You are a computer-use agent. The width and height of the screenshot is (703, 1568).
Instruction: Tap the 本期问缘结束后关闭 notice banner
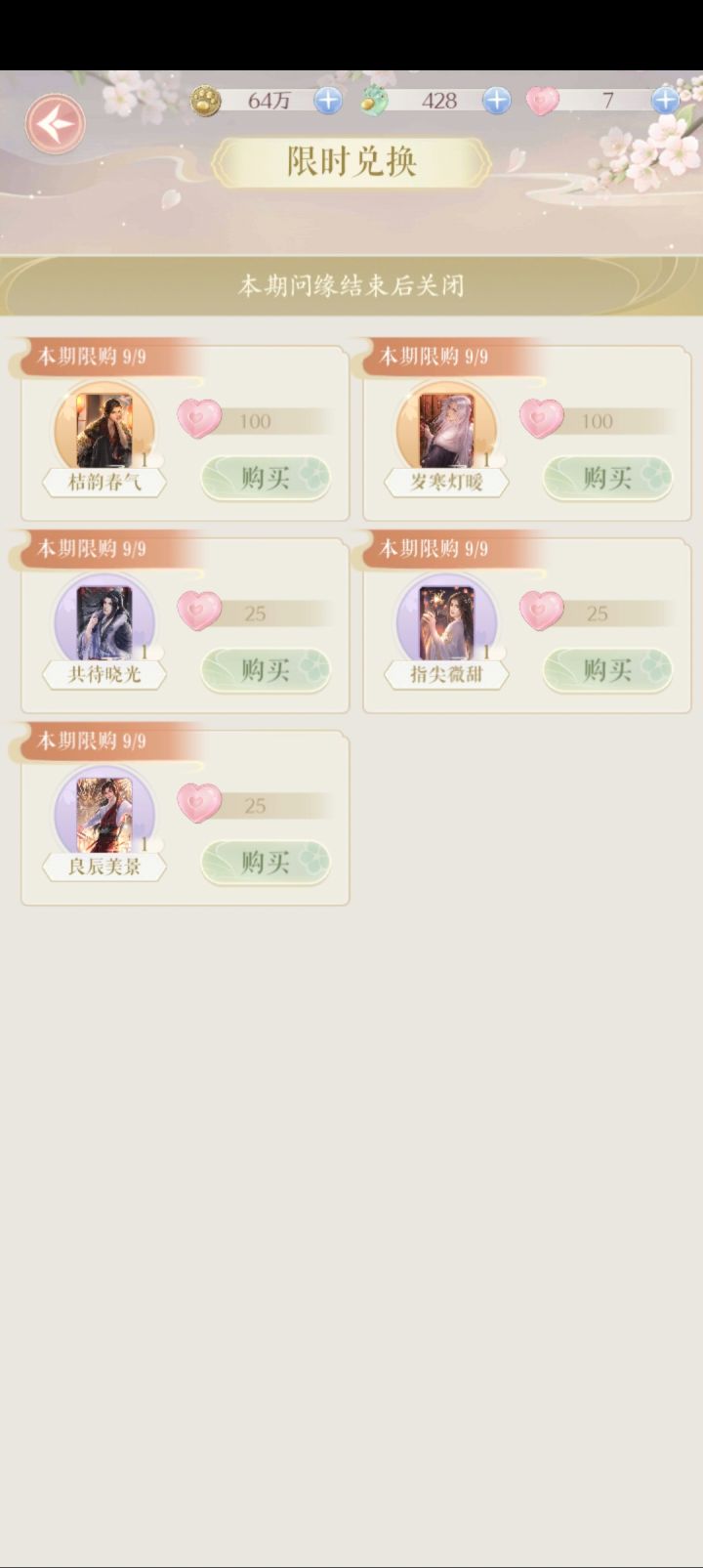(x=351, y=287)
